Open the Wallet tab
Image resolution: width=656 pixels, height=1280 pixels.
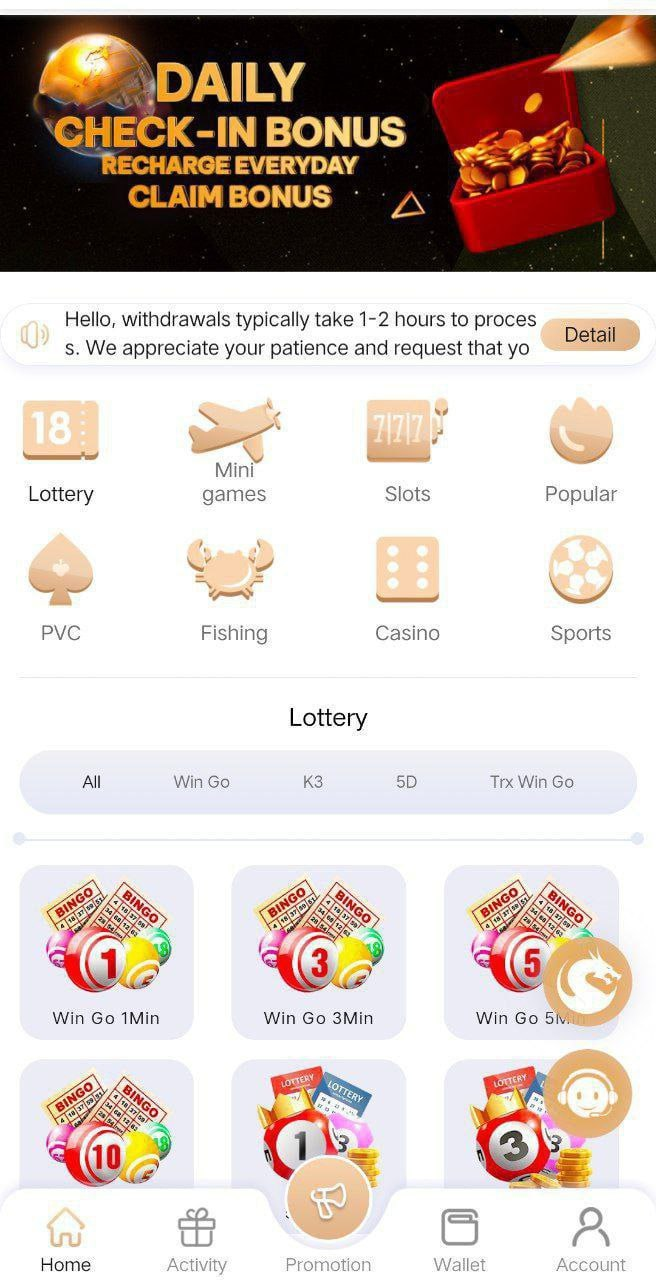pos(459,1240)
